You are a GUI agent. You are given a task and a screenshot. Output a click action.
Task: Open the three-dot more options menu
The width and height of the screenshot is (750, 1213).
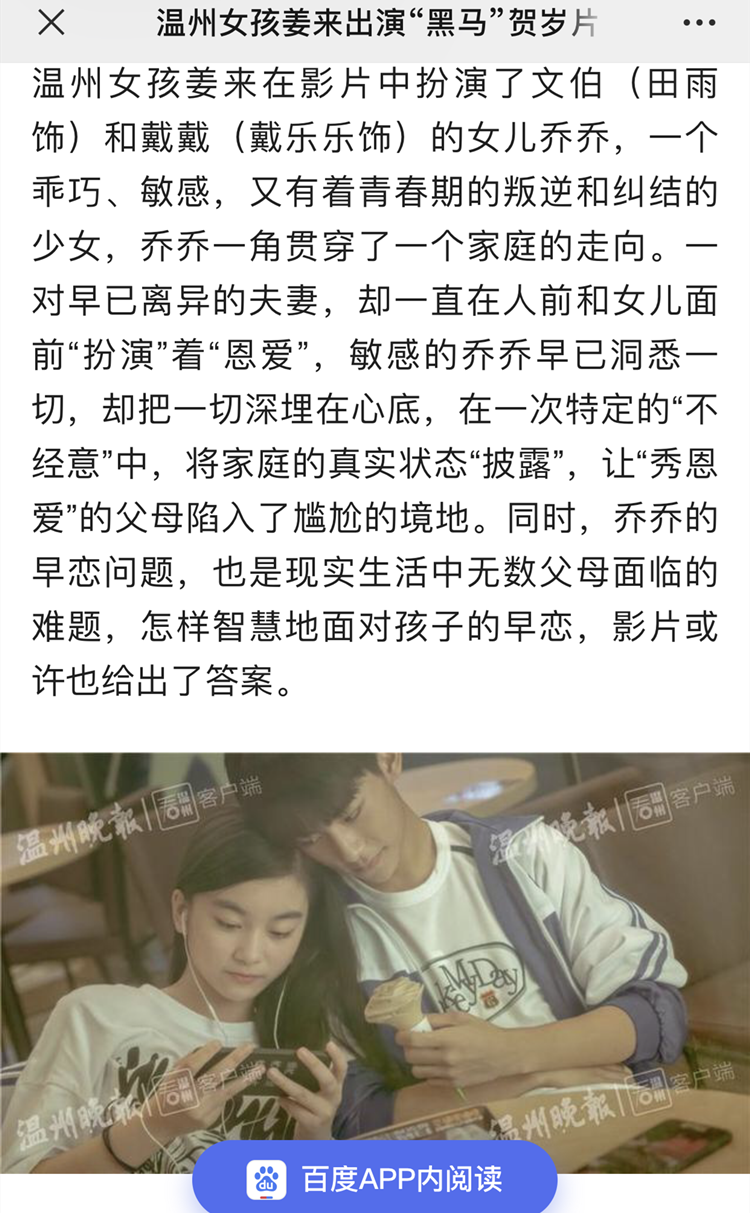click(x=698, y=24)
